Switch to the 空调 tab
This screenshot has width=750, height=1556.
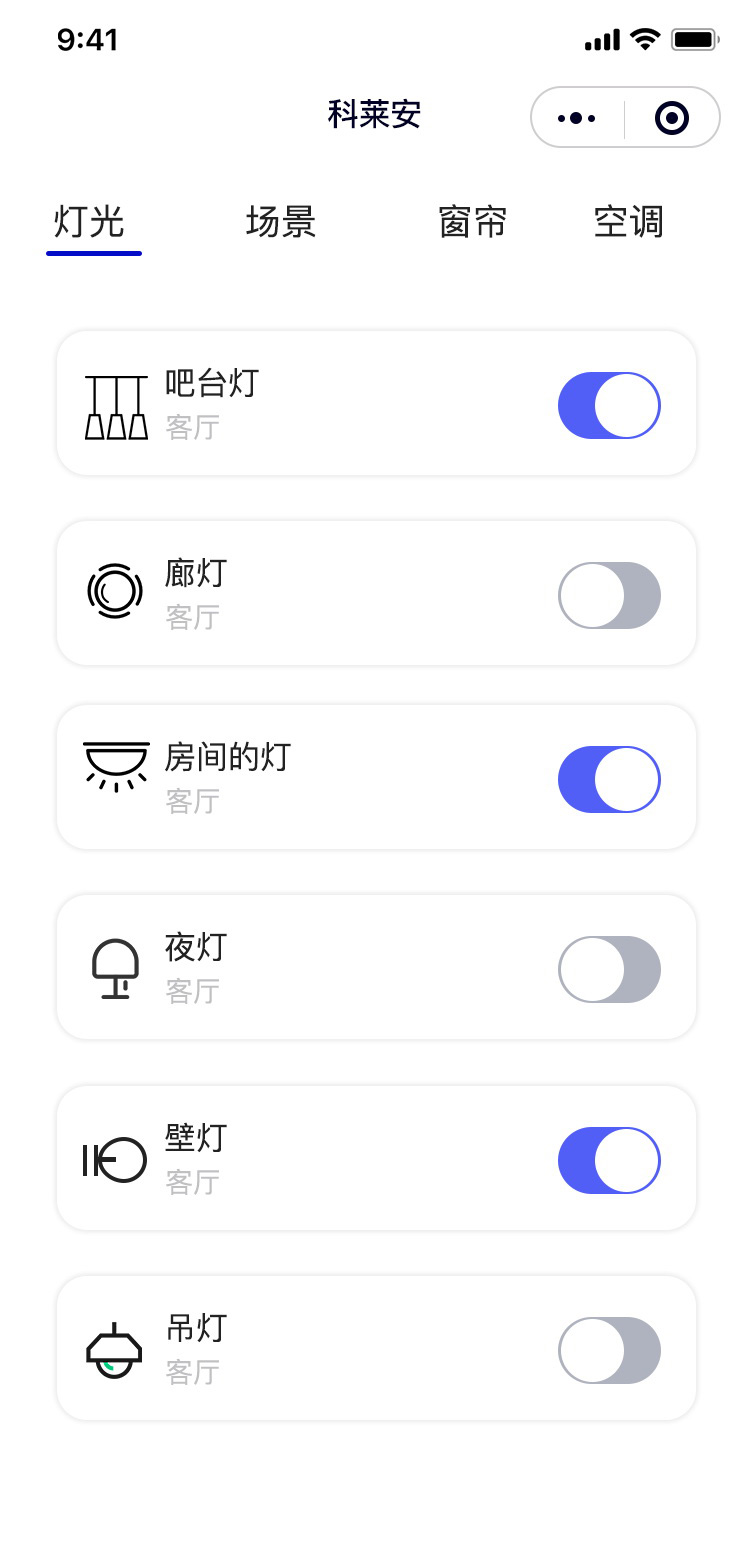pyautogui.click(x=628, y=222)
